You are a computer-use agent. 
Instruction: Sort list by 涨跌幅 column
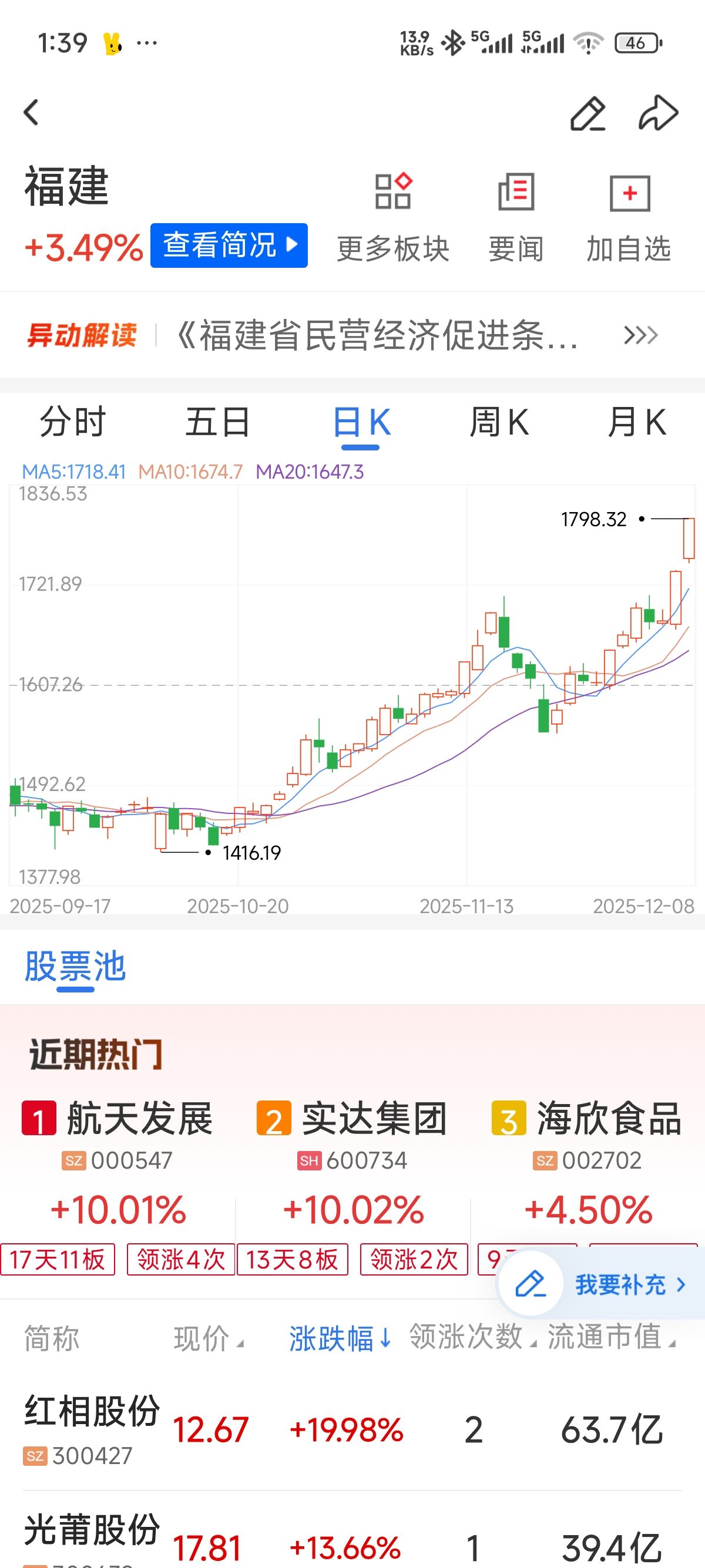click(x=339, y=1339)
